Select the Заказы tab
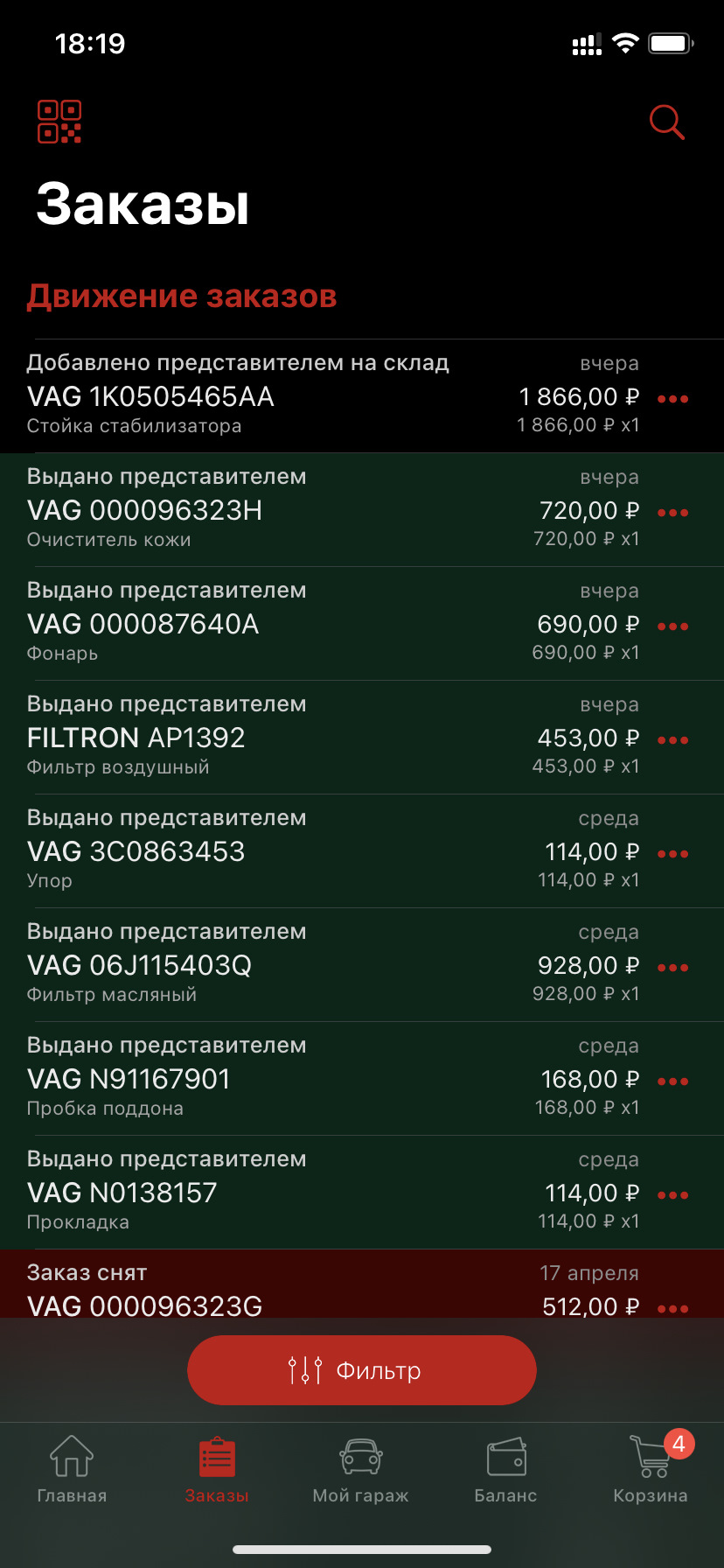Screen dimensions: 724x1568 pos(217,1472)
